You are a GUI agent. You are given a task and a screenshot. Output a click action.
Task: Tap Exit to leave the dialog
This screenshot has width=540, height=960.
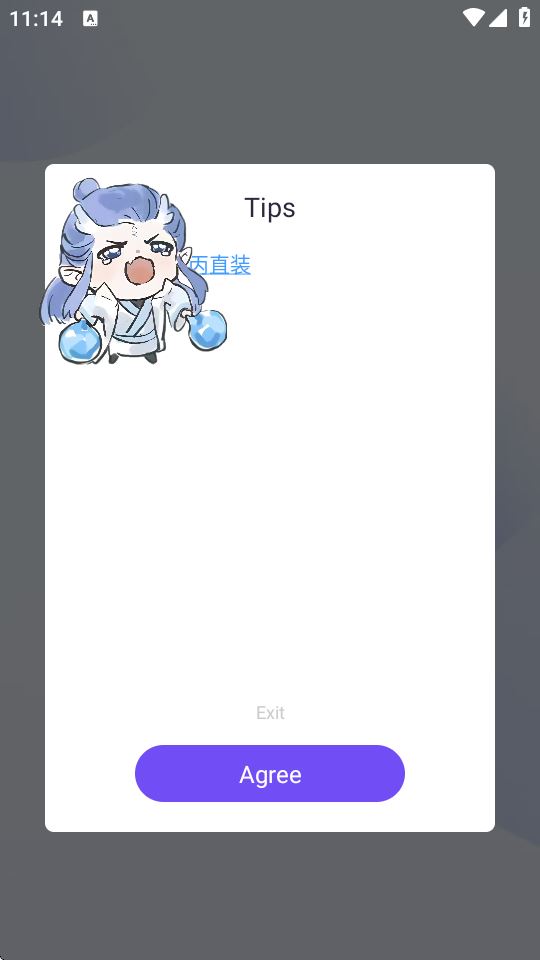270,713
